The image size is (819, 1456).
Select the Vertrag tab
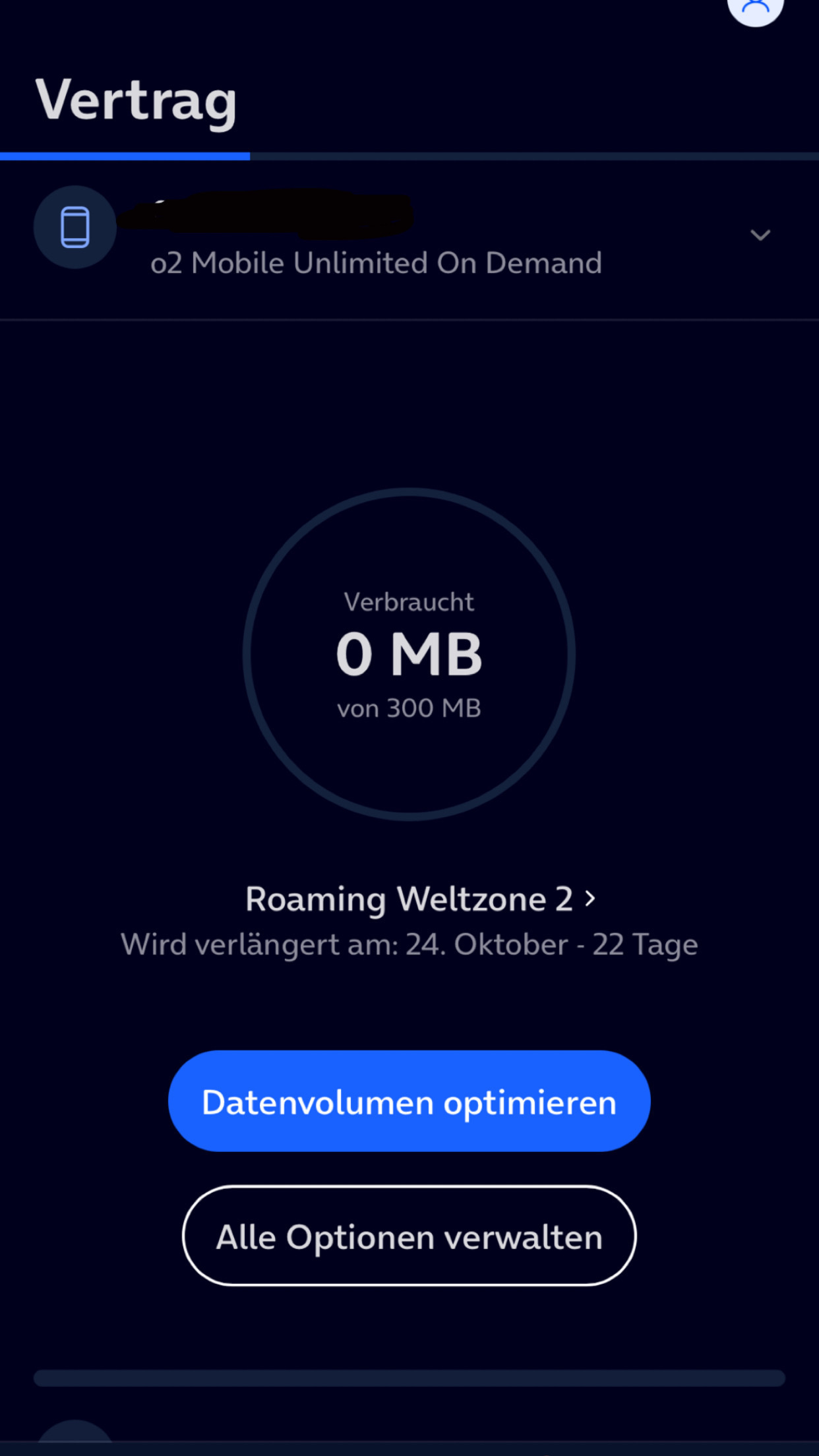(136, 100)
